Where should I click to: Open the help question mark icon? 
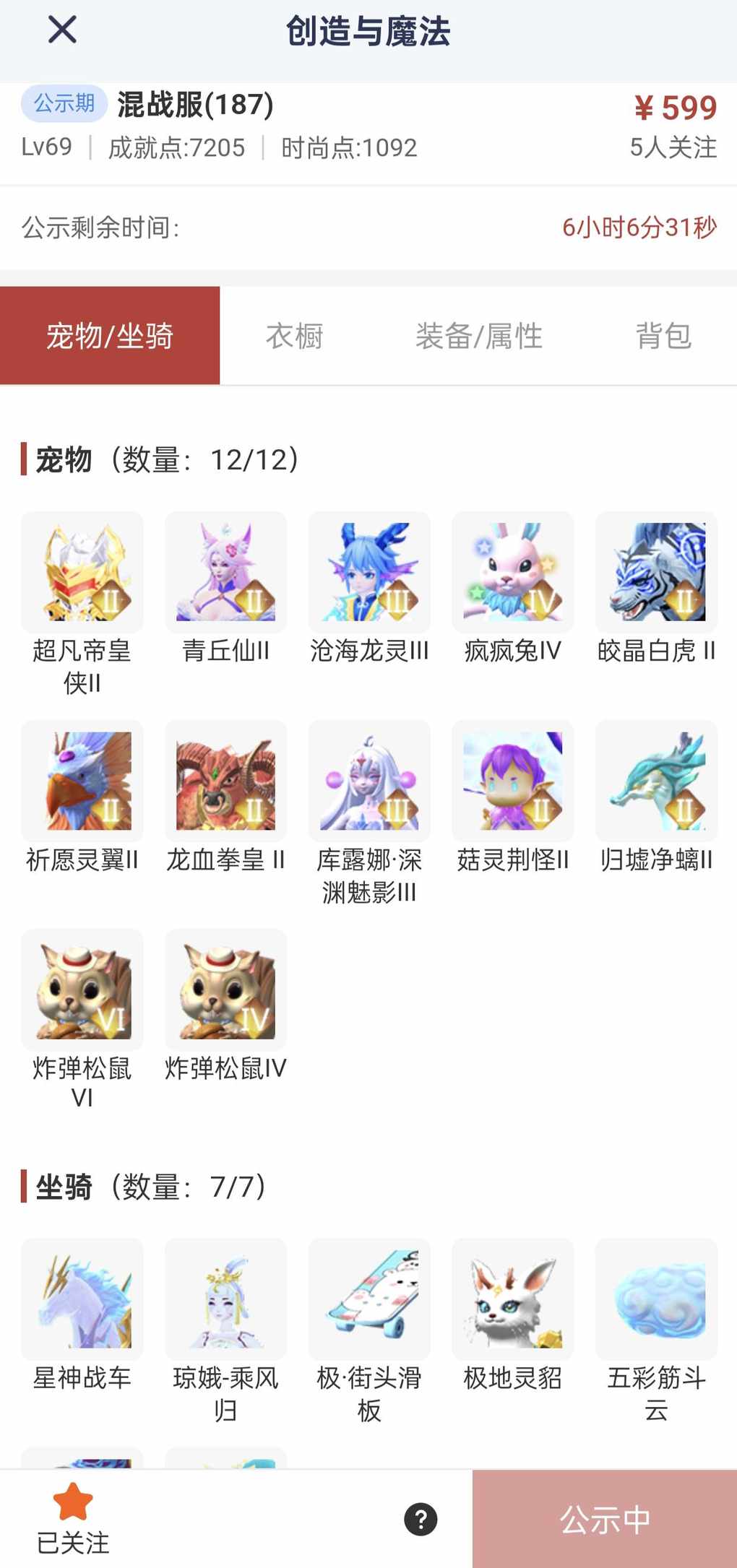tap(421, 1519)
